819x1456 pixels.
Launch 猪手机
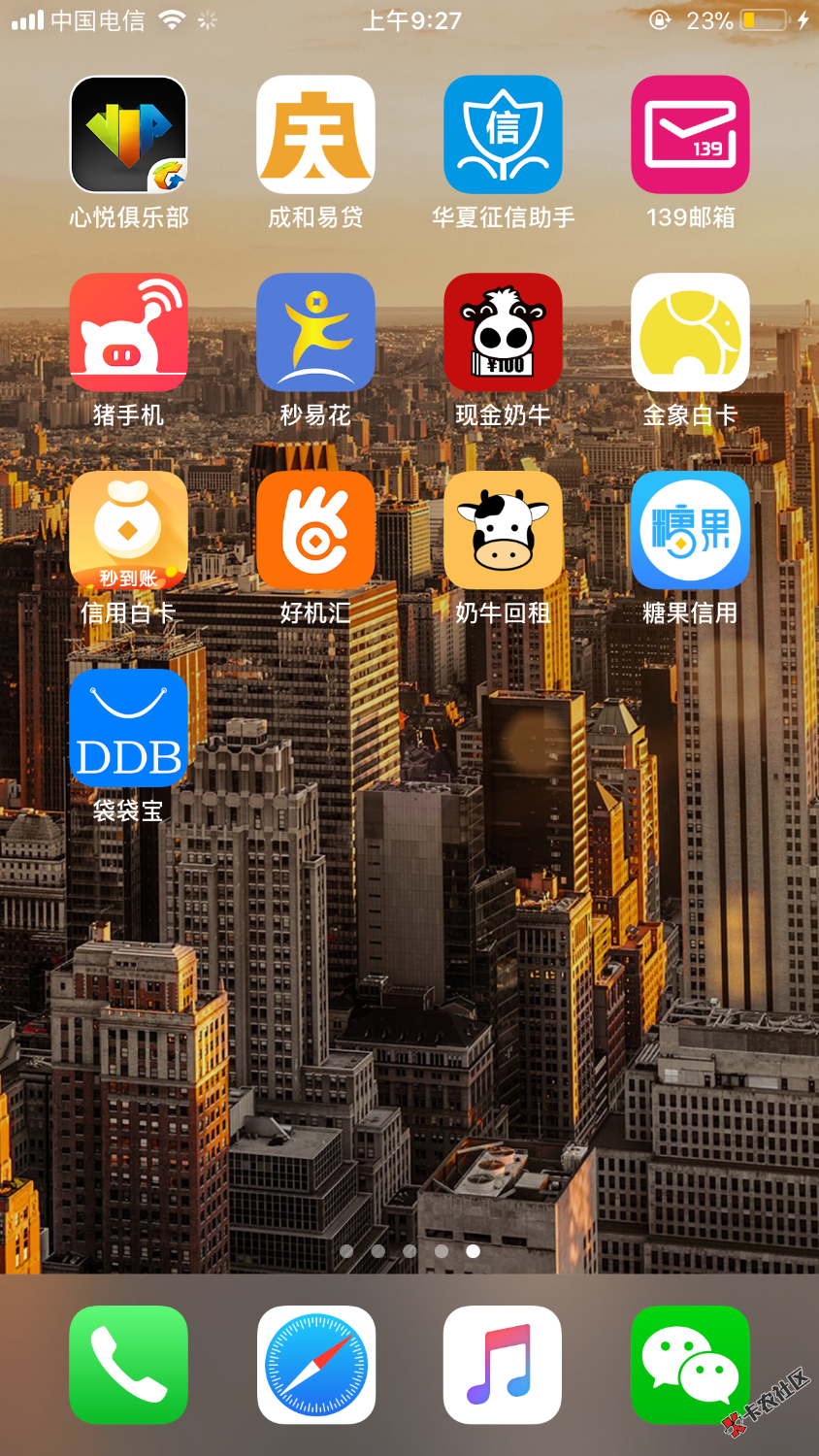pyautogui.click(x=128, y=332)
